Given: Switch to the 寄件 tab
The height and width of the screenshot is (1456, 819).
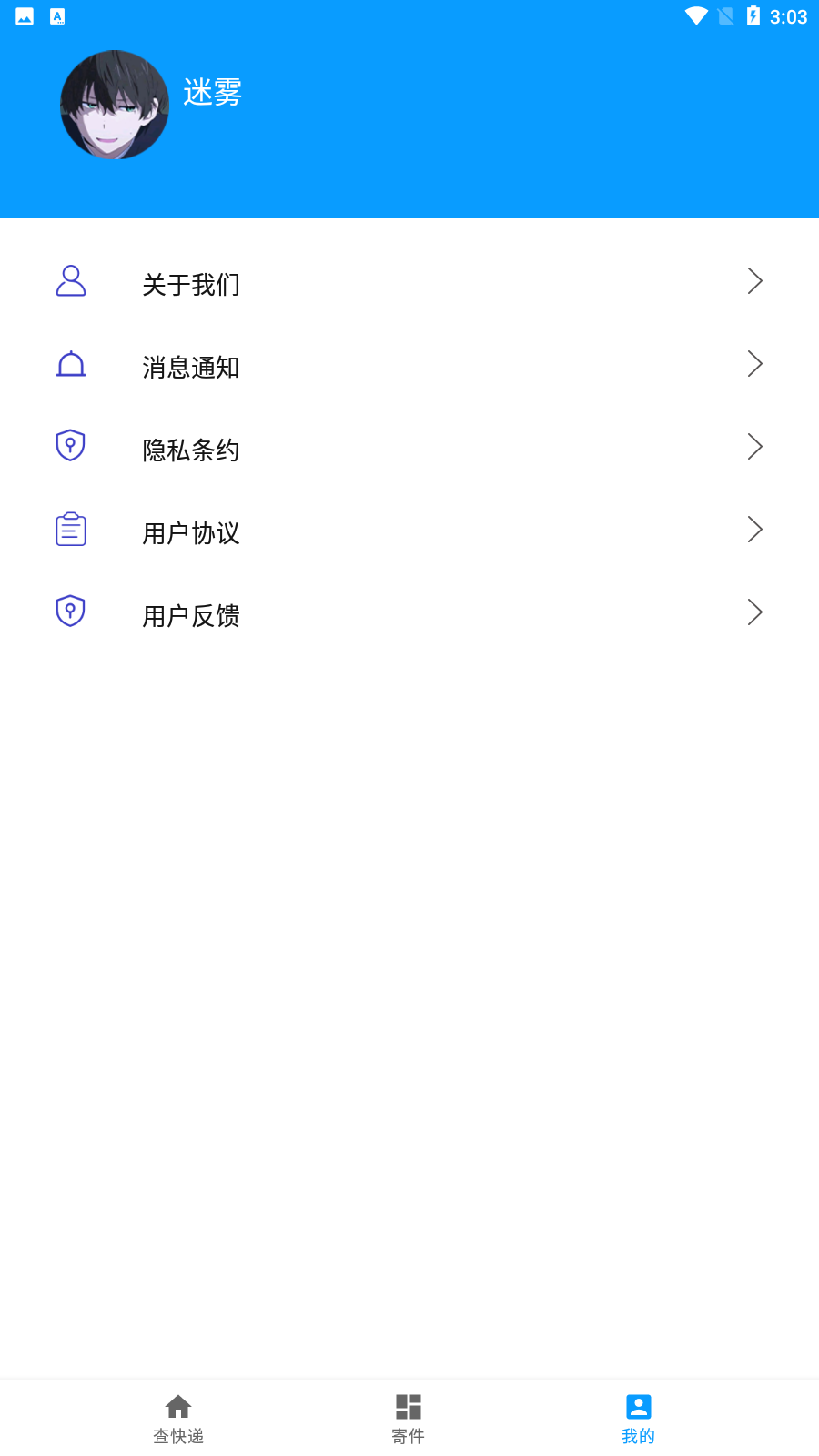Looking at the screenshot, I should pos(409,1419).
